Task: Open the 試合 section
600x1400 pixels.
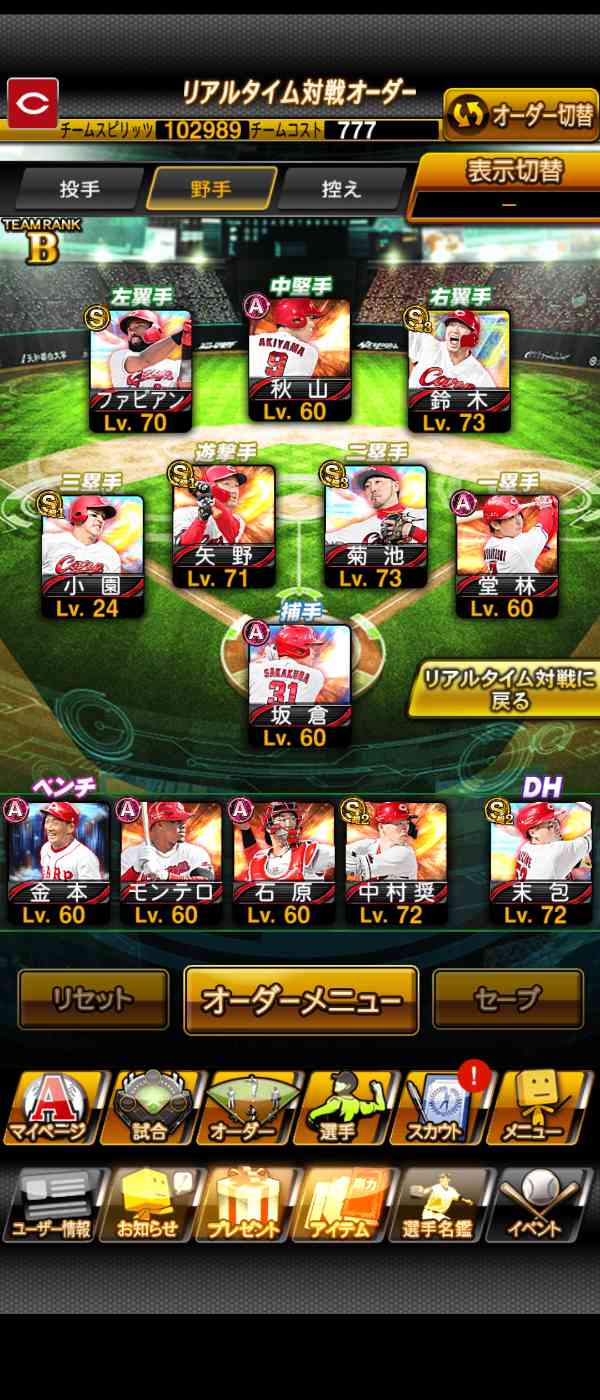Action: tap(151, 1107)
